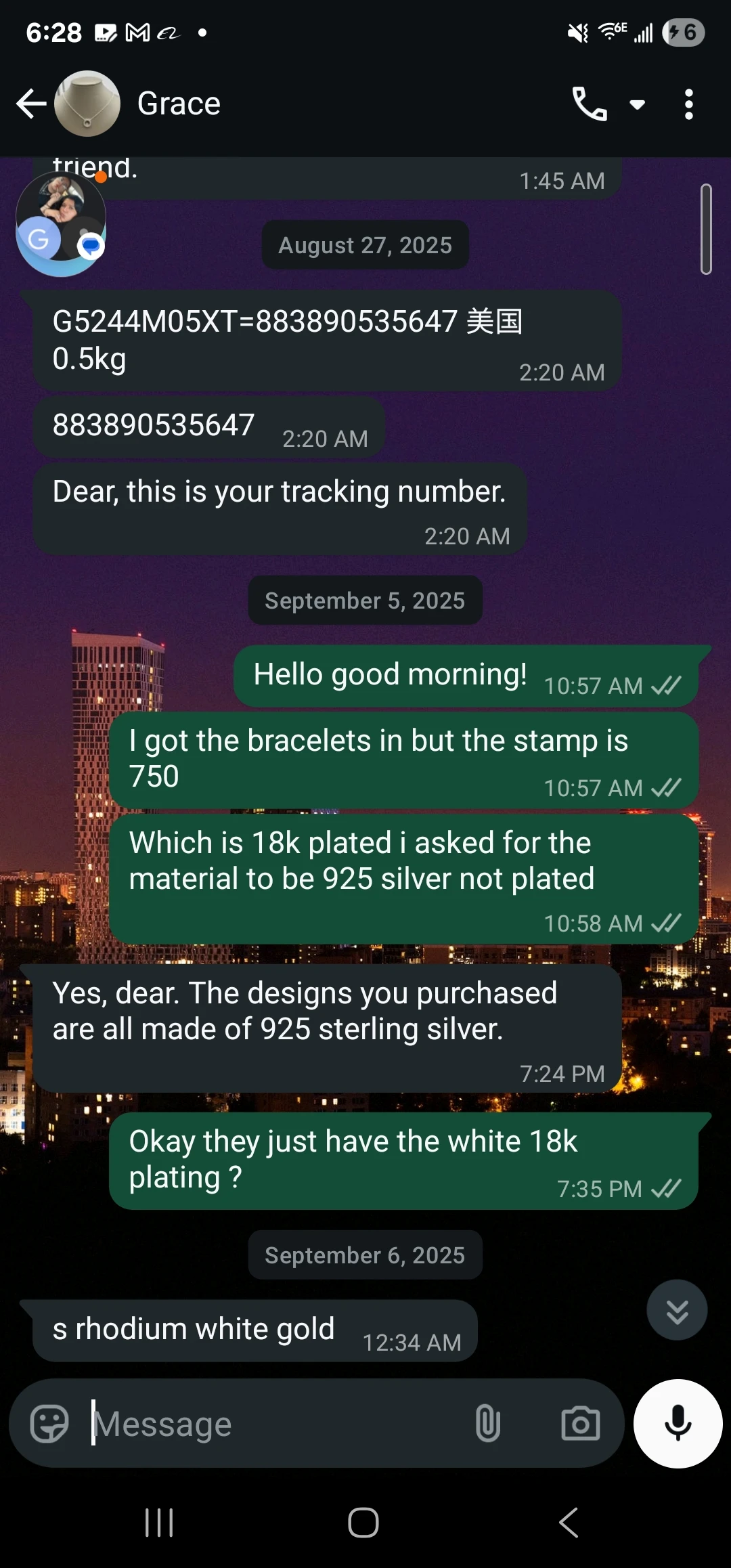
Task: Expand the call options dropdown arrow
Action: coord(637,104)
